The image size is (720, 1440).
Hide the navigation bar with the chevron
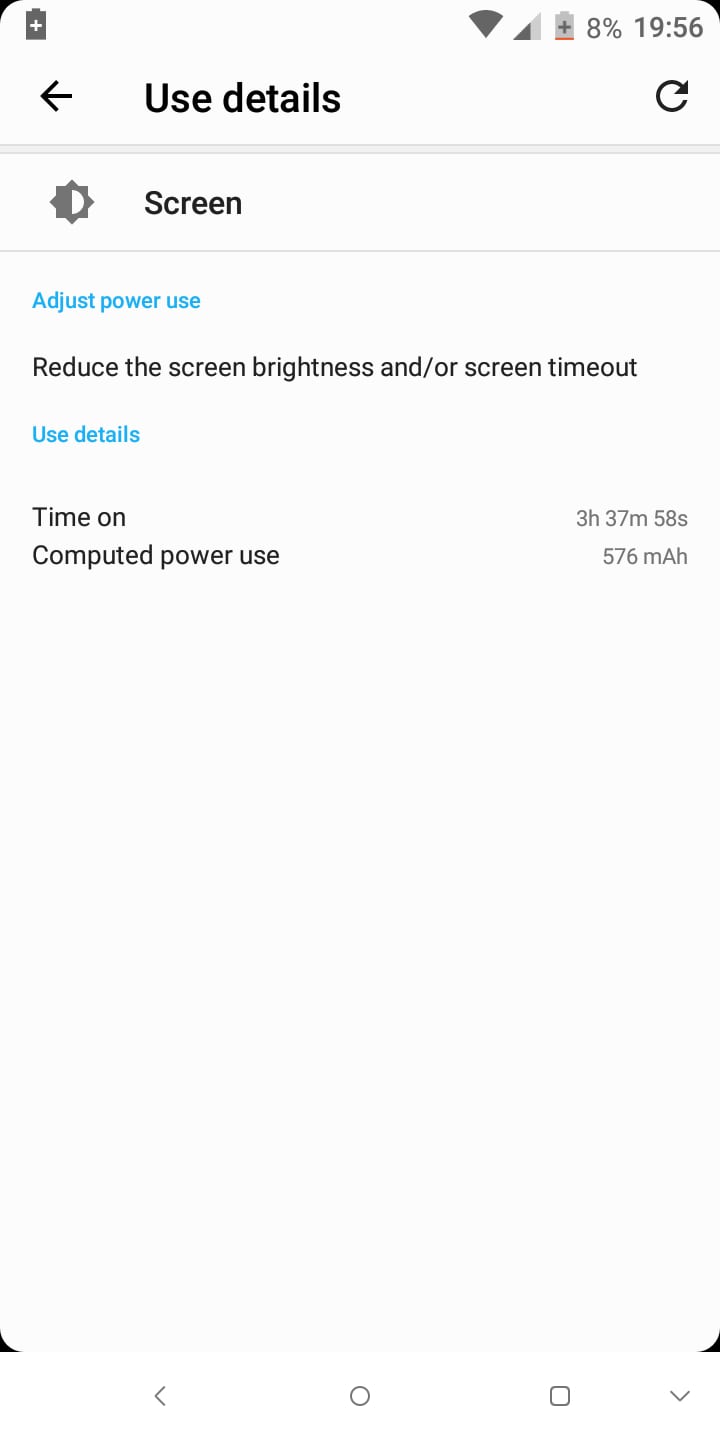(680, 1396)
